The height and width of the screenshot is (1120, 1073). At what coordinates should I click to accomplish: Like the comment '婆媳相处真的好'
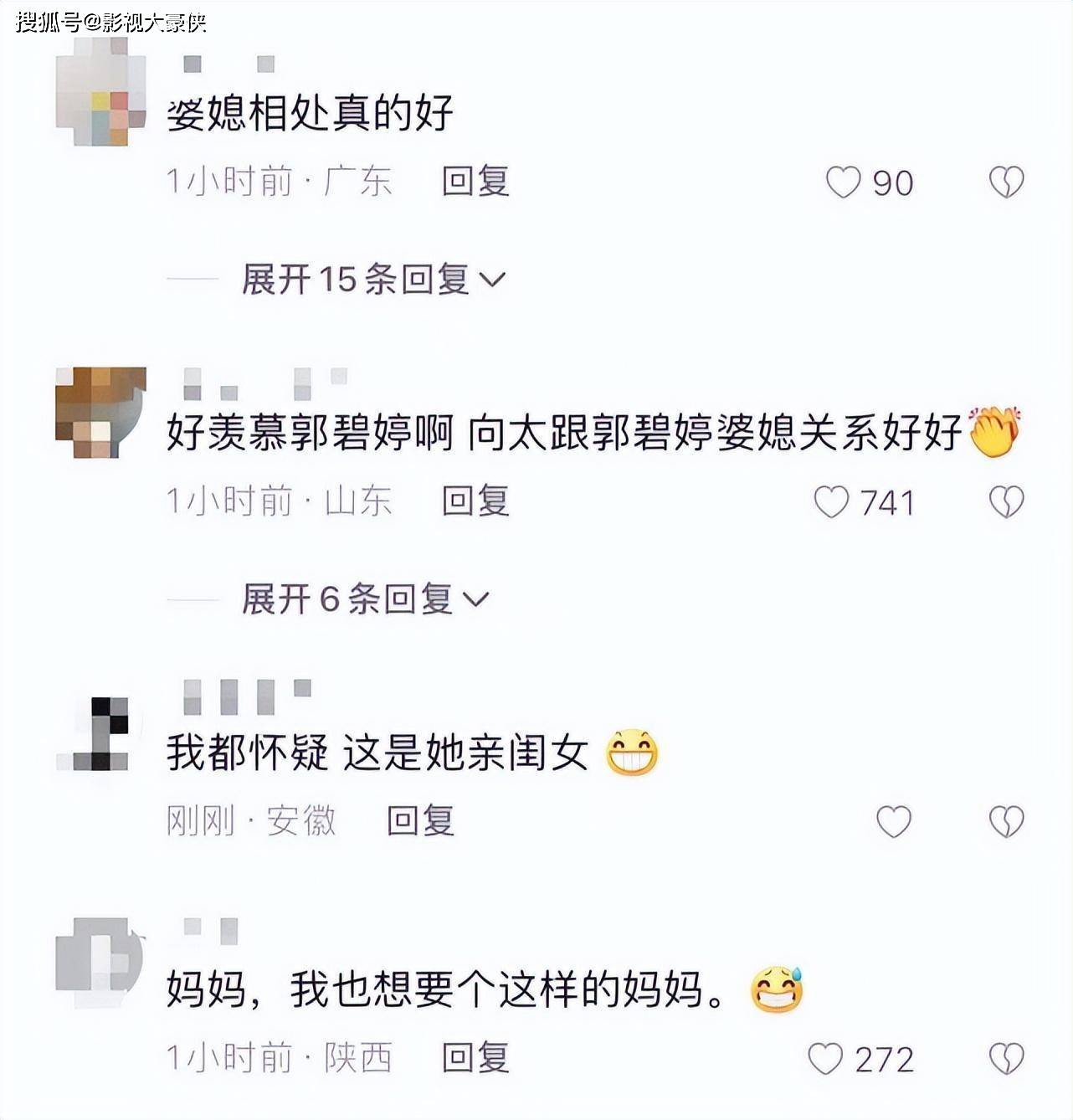point(844,182)
